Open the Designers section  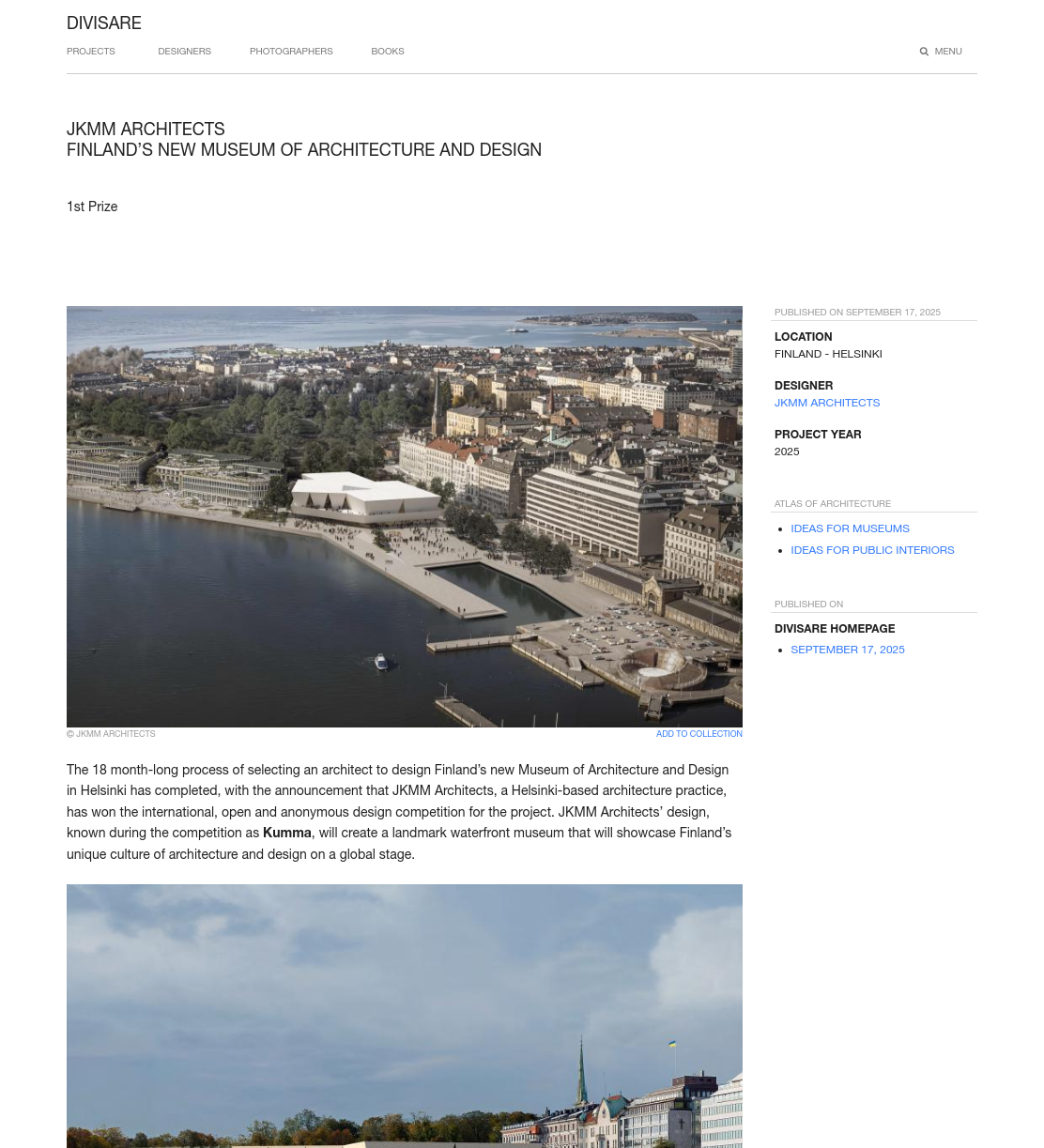click(184, 52)
